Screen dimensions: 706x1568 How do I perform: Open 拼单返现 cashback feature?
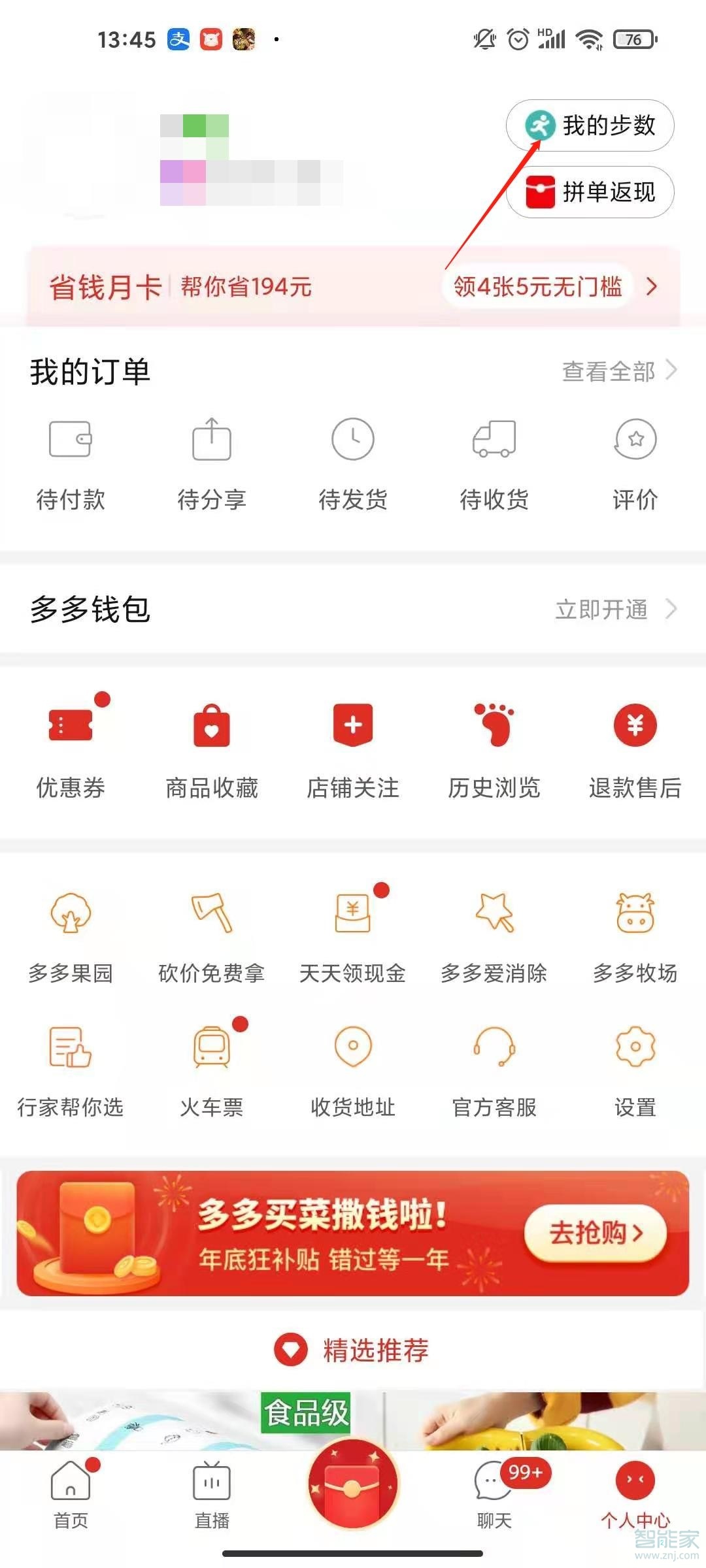click(589, 191)
